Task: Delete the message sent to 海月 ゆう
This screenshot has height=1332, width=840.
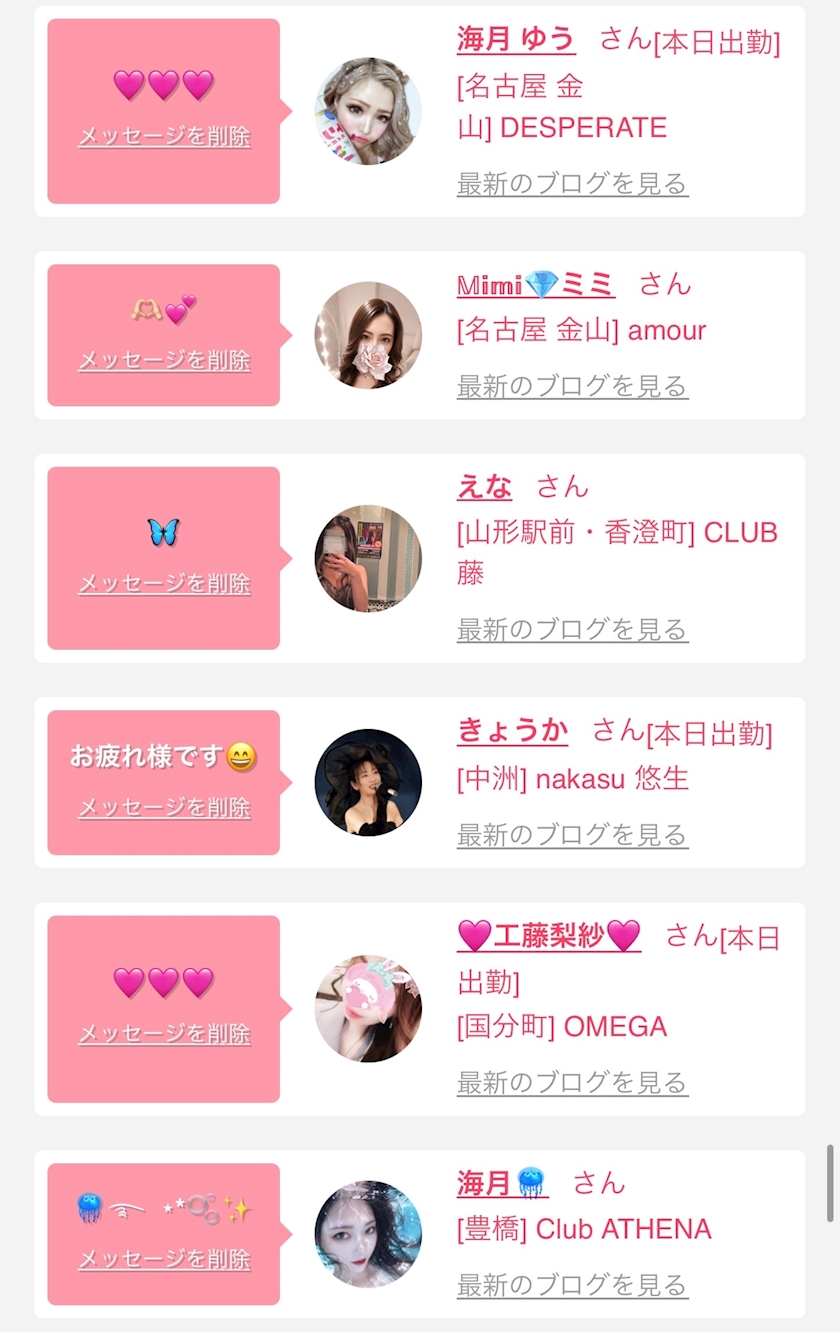Action: (x=164, y=136)
